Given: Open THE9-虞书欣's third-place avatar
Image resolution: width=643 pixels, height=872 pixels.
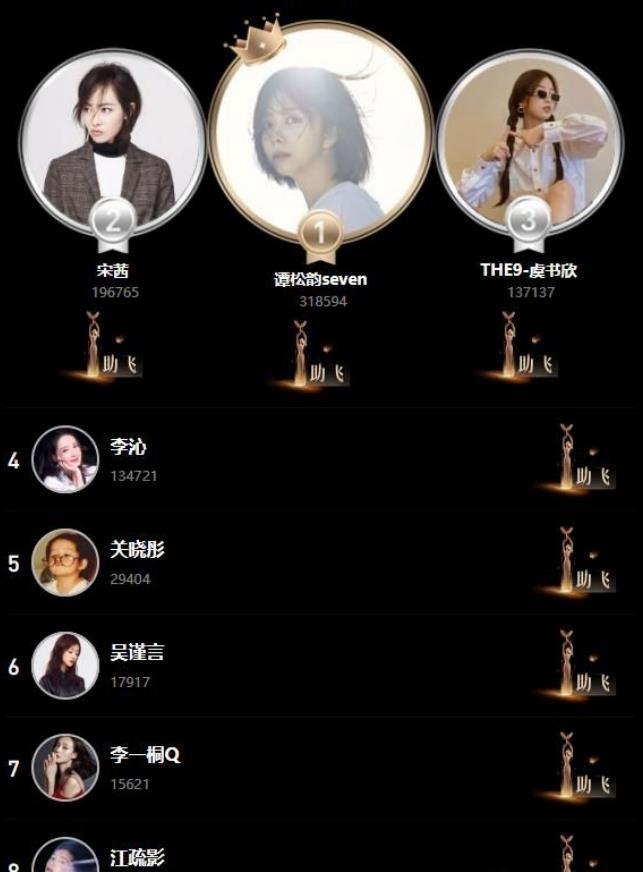Looking at the screenshot, I should coord(530,140).
